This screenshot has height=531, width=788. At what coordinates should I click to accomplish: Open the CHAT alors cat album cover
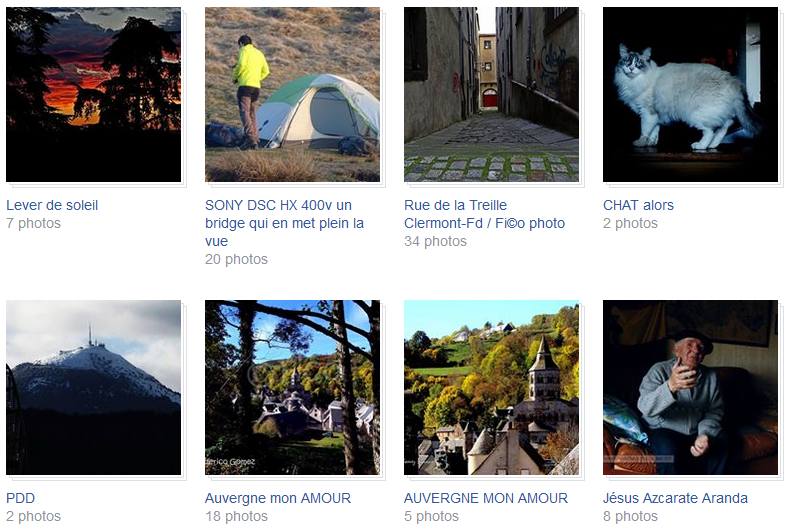tap(690, 95)
